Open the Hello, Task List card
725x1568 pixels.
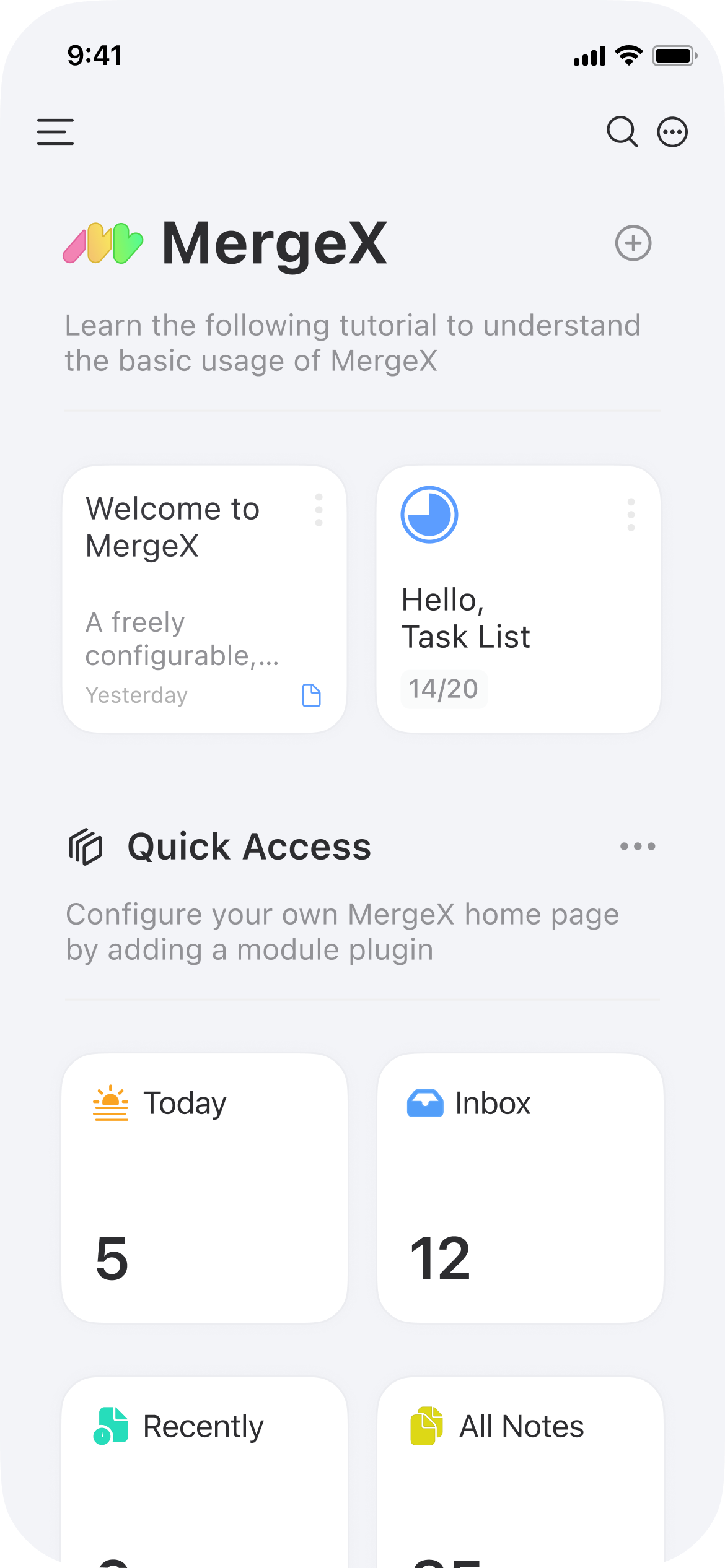coord(519,599)
